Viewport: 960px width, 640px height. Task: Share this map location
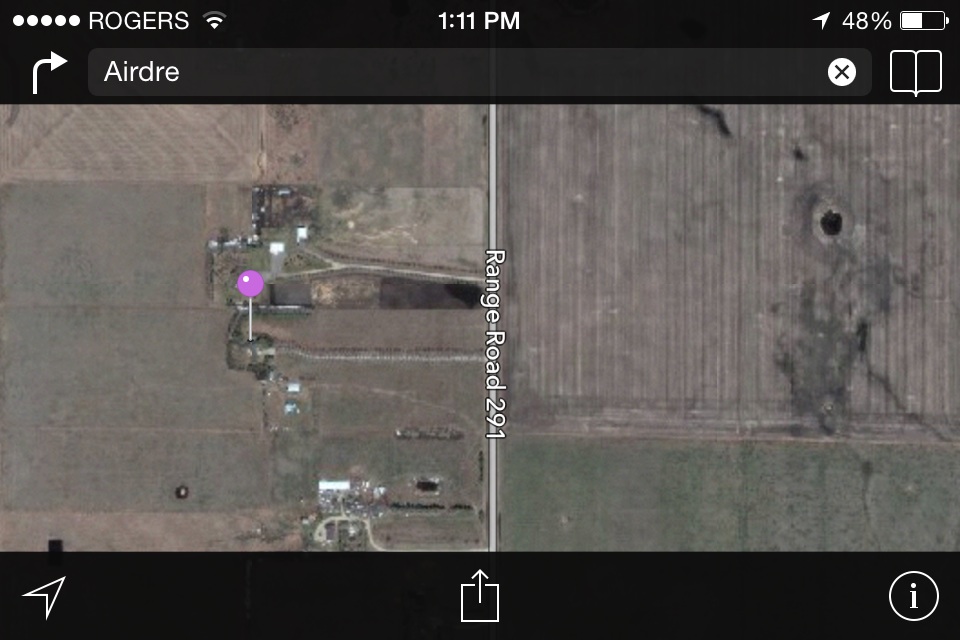(480, 596)
